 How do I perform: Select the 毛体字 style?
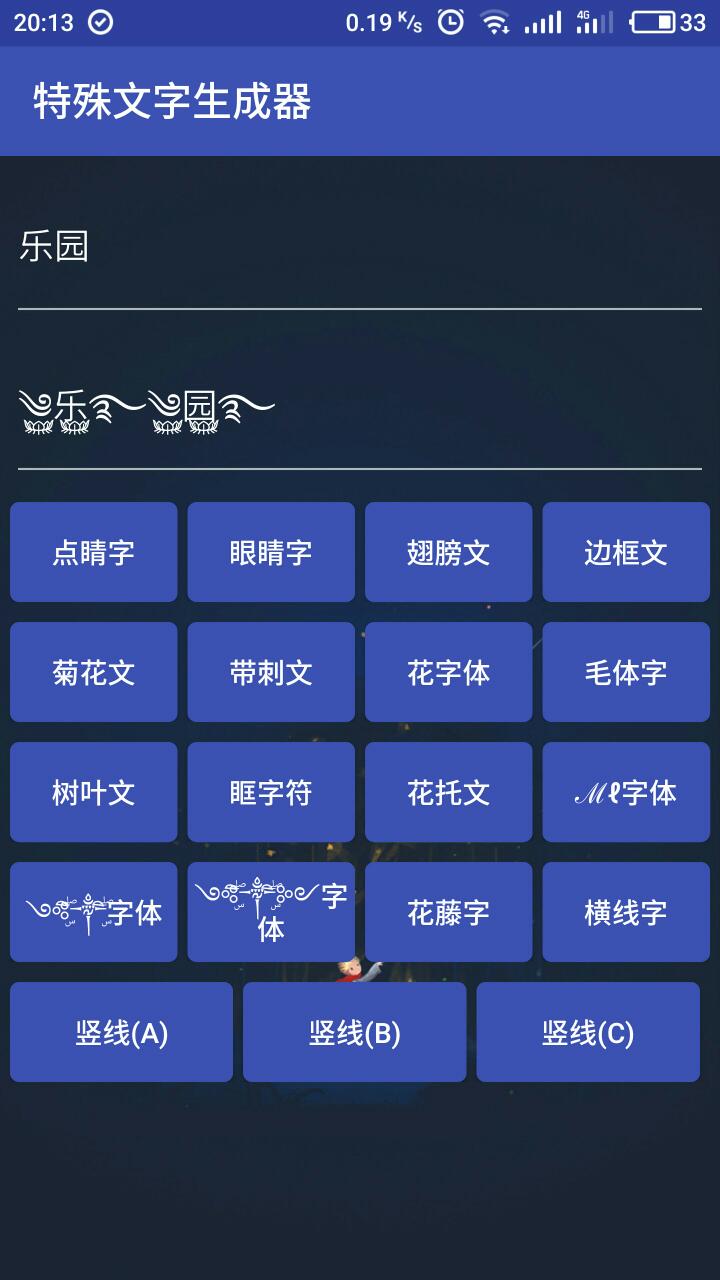pos(626,671)
